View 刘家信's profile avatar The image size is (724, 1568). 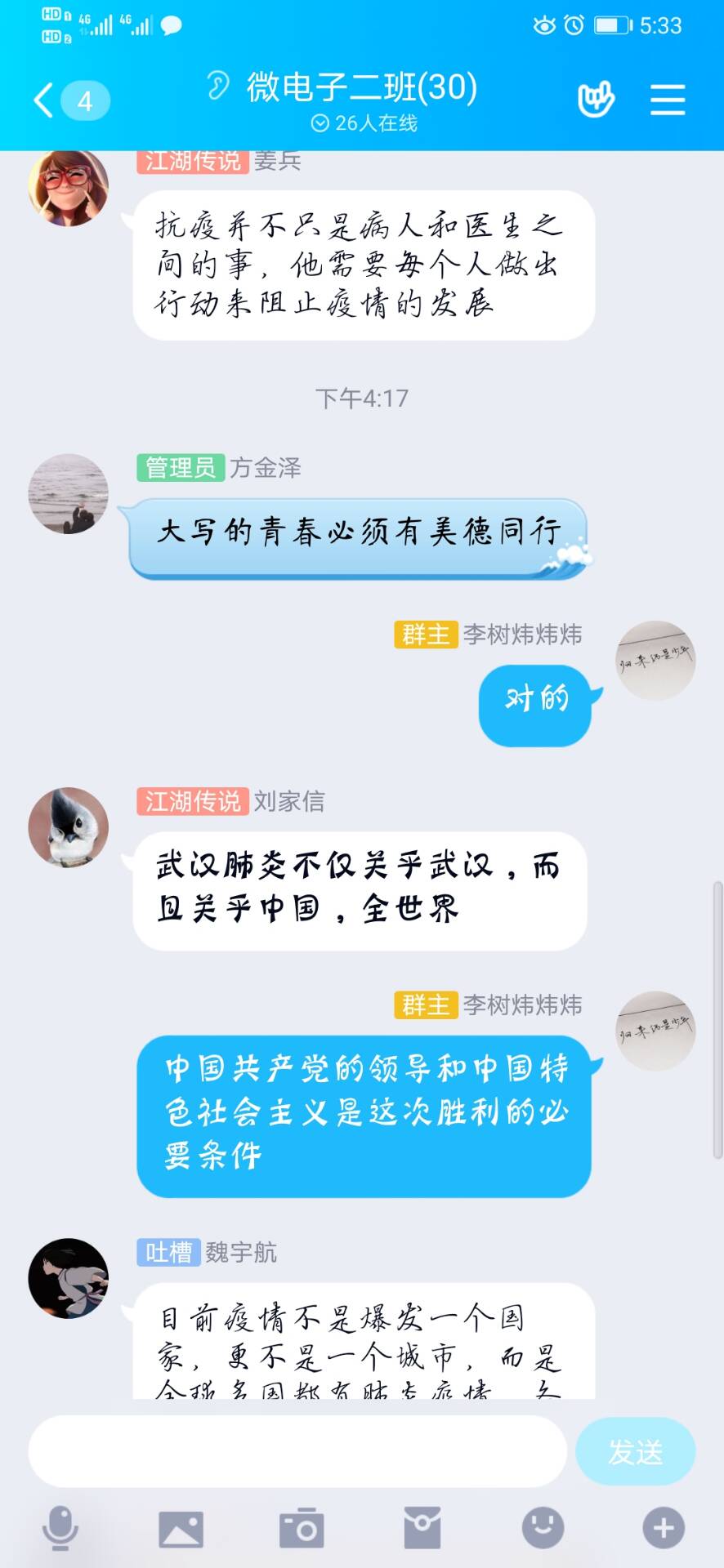(x=69, y=826)
